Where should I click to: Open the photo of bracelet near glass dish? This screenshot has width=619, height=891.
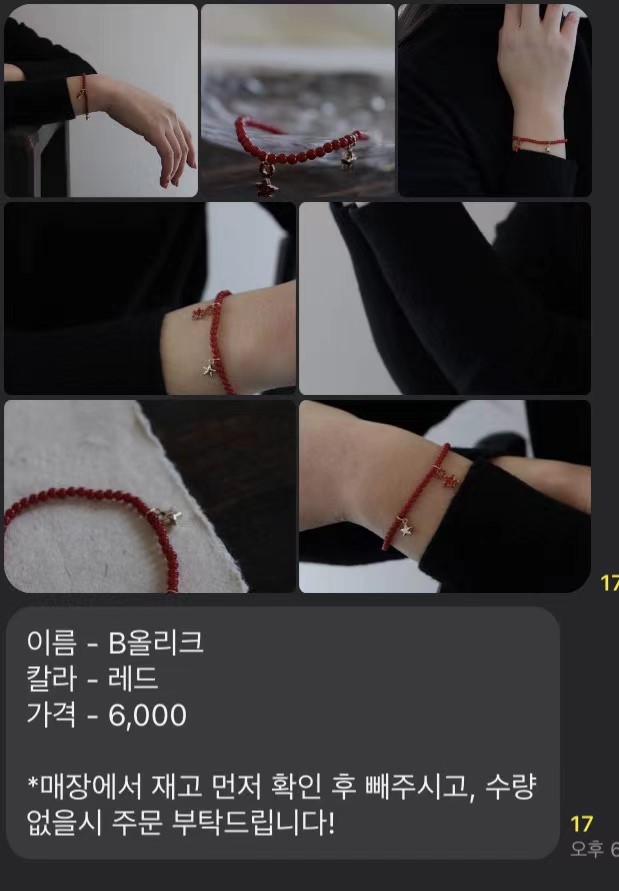point(297,100)
